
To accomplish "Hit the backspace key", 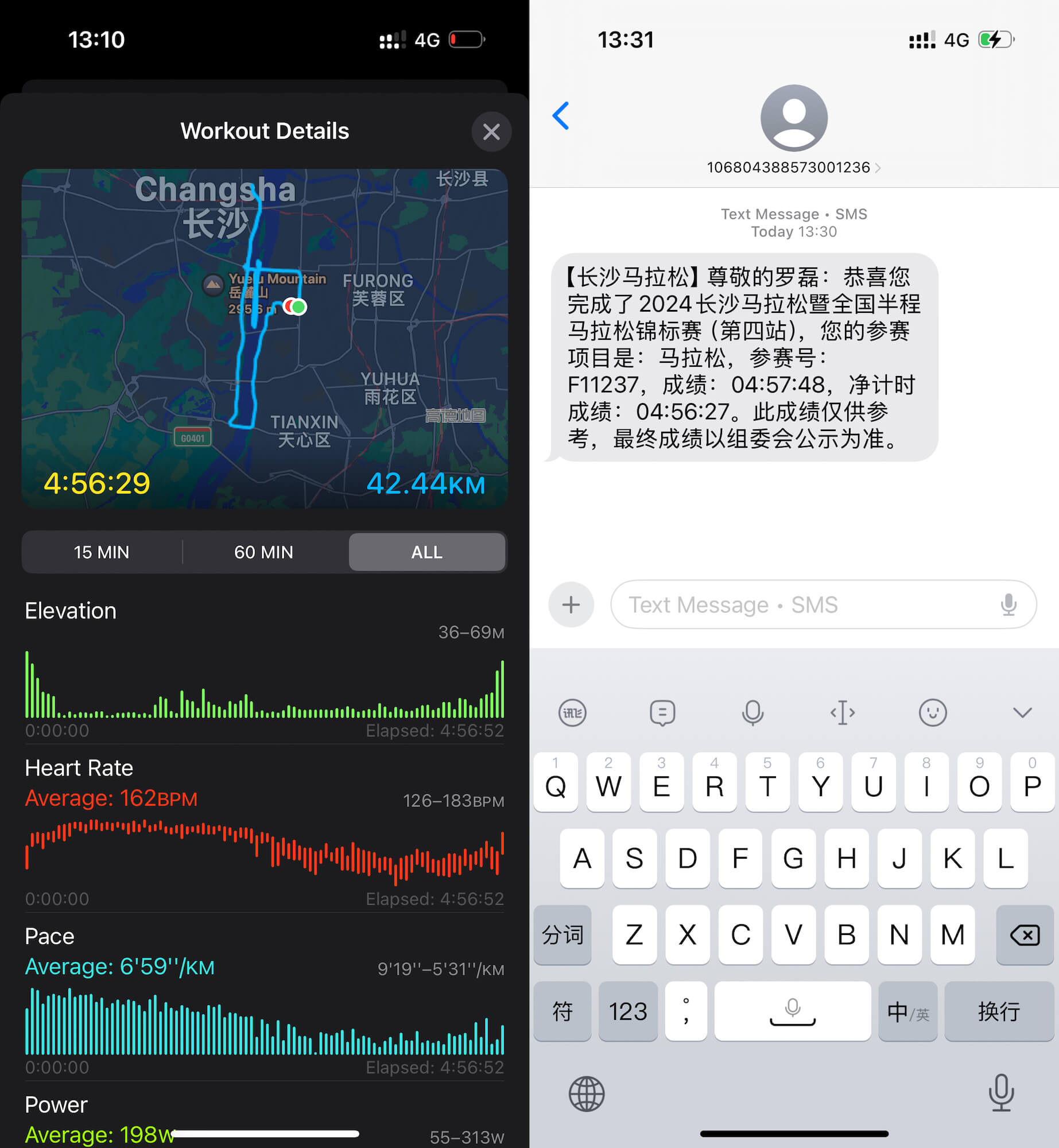I will tap(1025, 935).
